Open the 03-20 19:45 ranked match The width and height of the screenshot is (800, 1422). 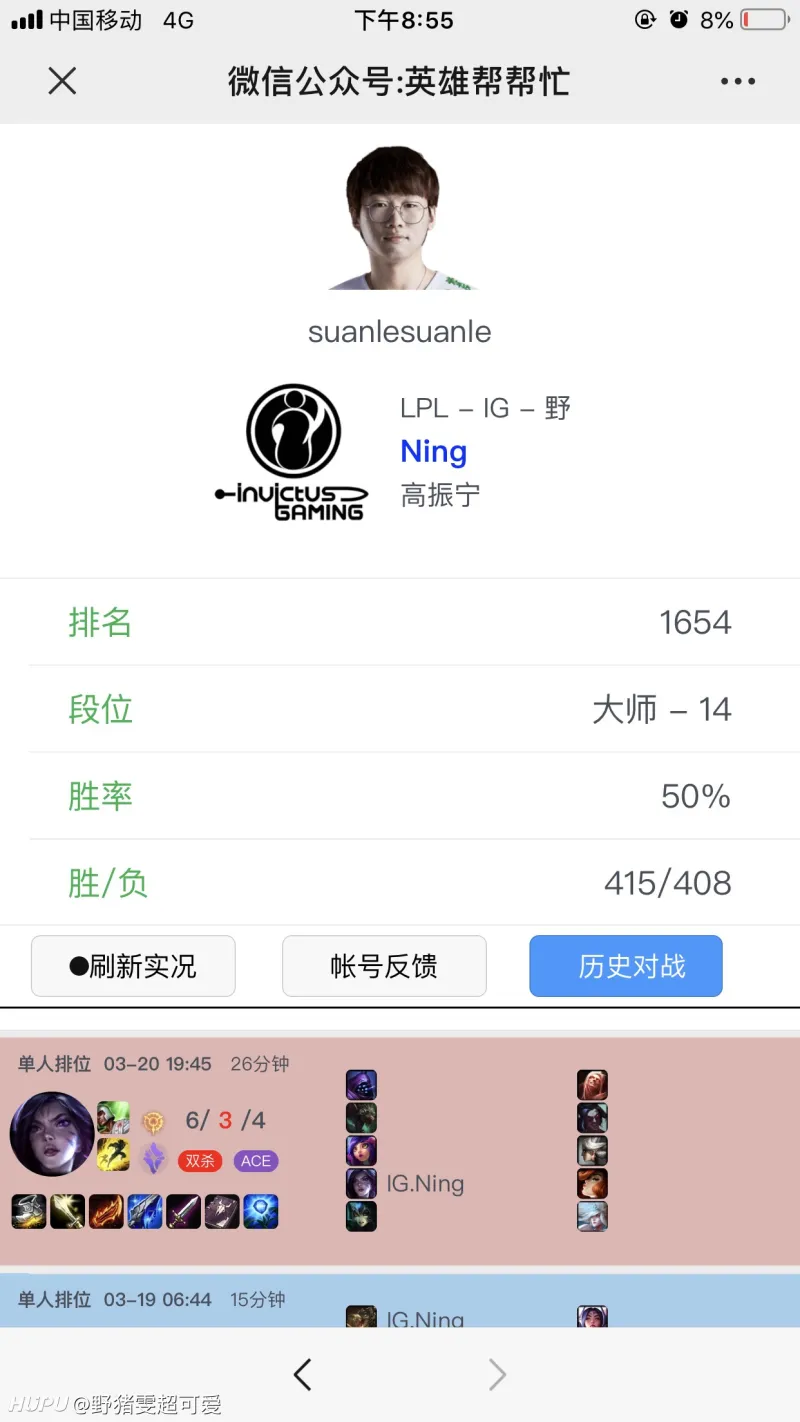400,1150
